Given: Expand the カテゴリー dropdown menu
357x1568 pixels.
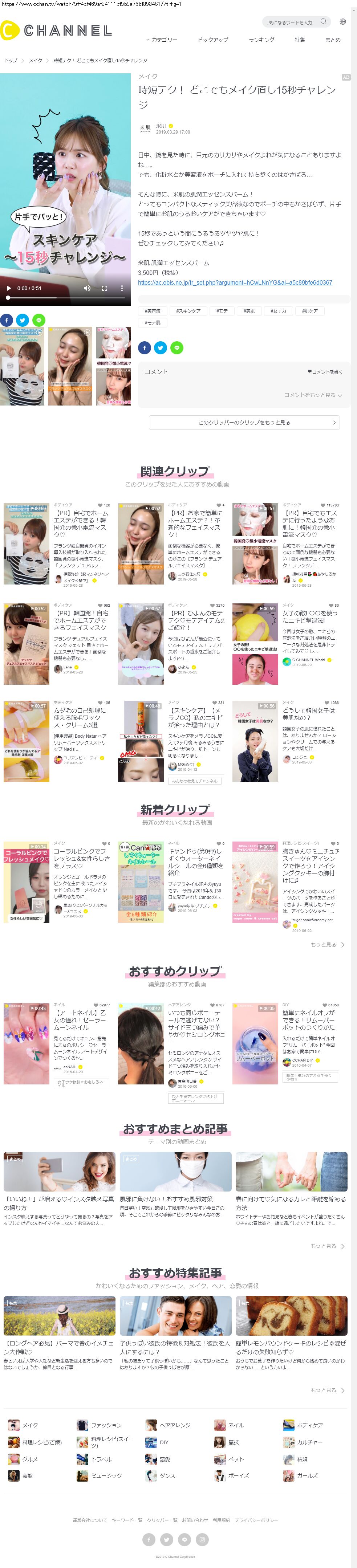Looking at the screenshot, I should (x=162, y=40).
